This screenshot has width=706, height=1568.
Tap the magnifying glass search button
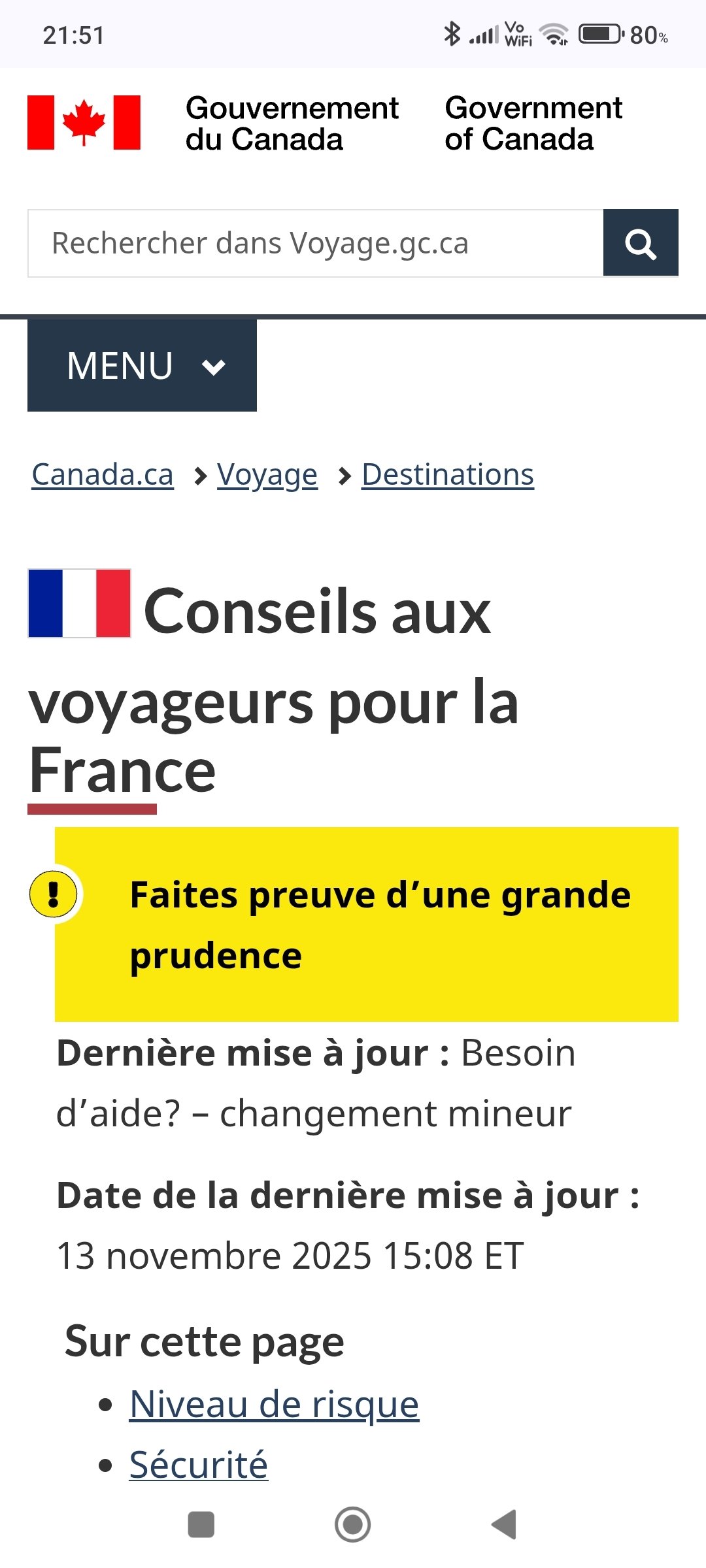point(640,243)
